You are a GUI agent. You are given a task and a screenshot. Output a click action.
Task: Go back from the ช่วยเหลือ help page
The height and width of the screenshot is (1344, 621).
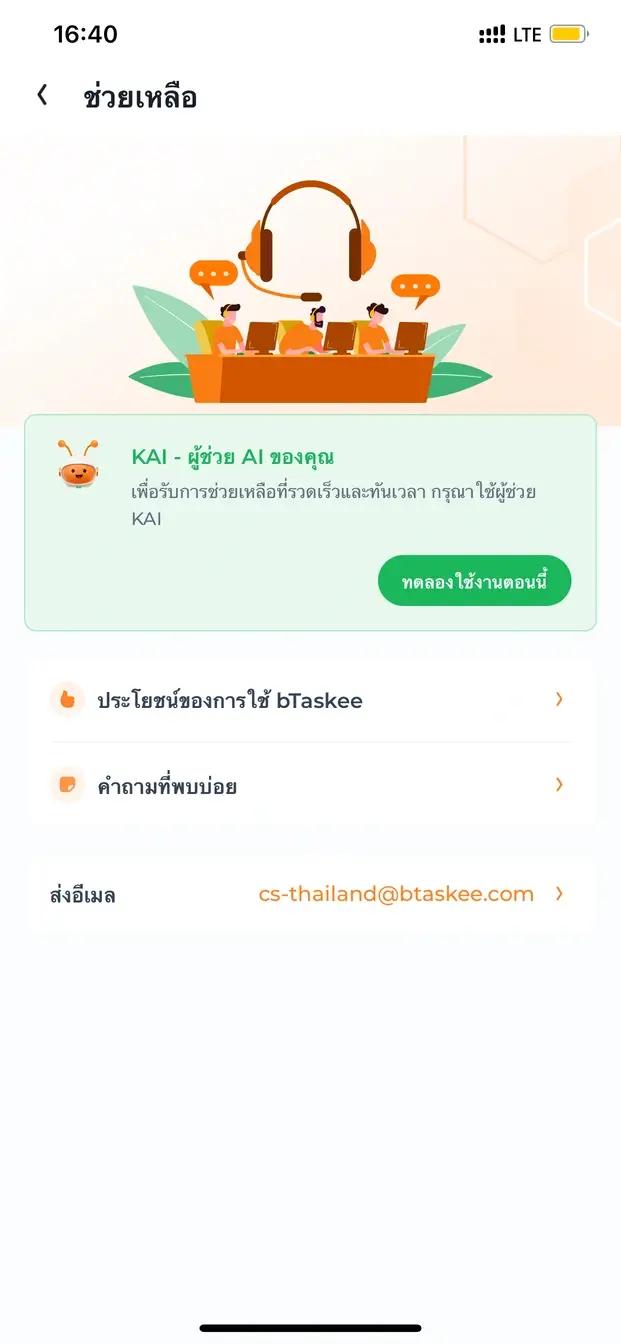pos(42,96)
